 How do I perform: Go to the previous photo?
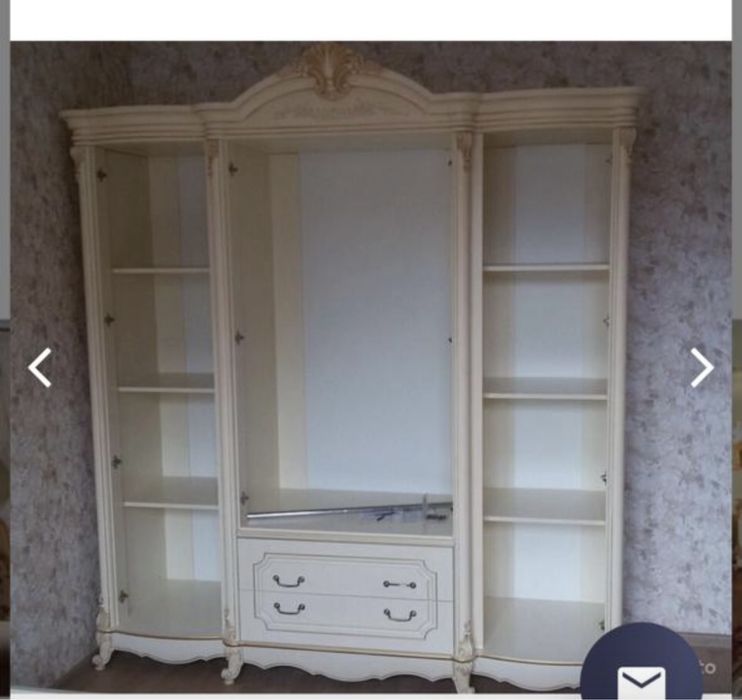pos(40,368)
